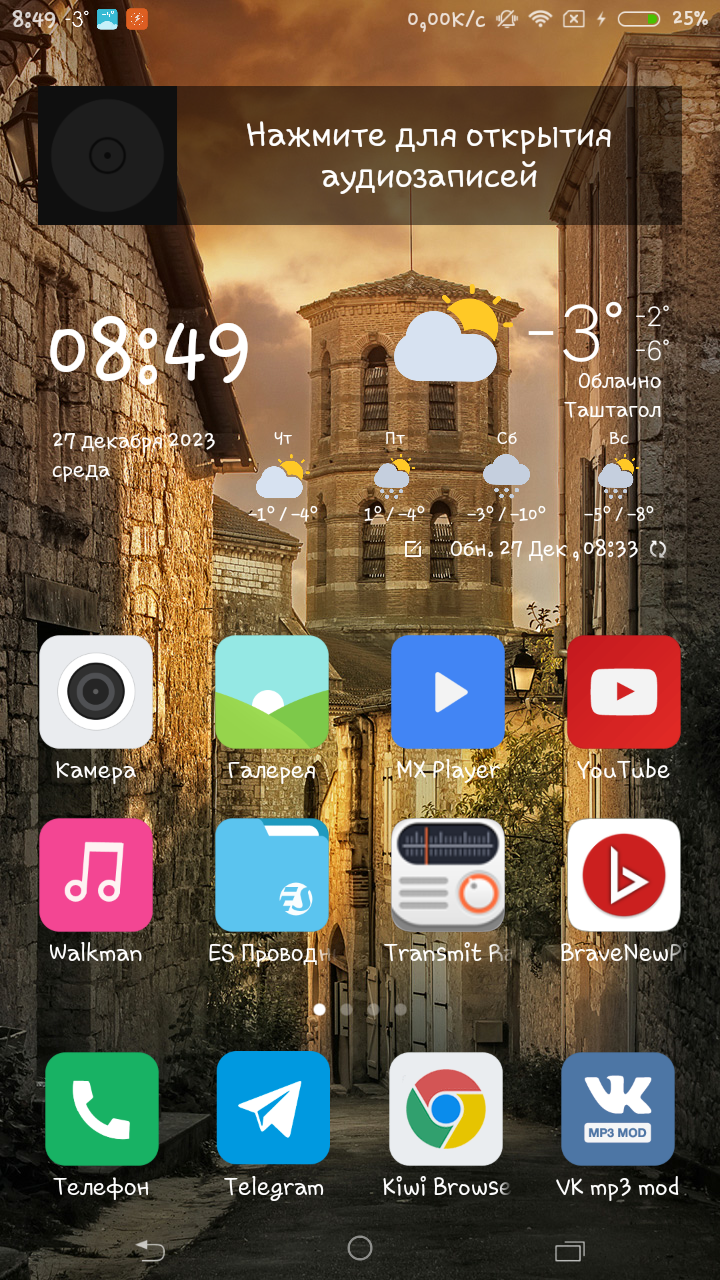Refresh the weather widget update
This screenshot has width=720, height=1280.
[658, 549]
